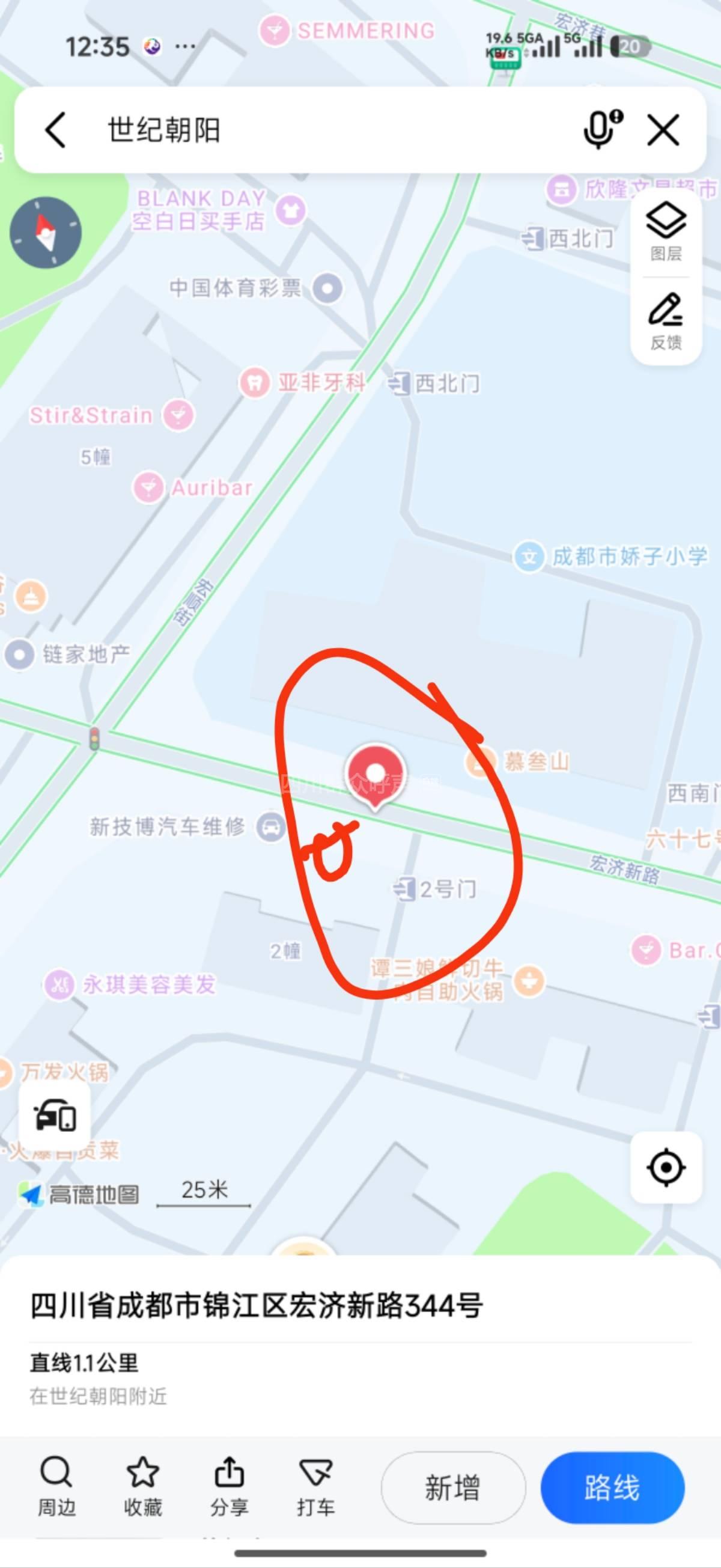721x1568 pixels.
Task: Open 反馈 feedback
Action: (x=666, y=322)
